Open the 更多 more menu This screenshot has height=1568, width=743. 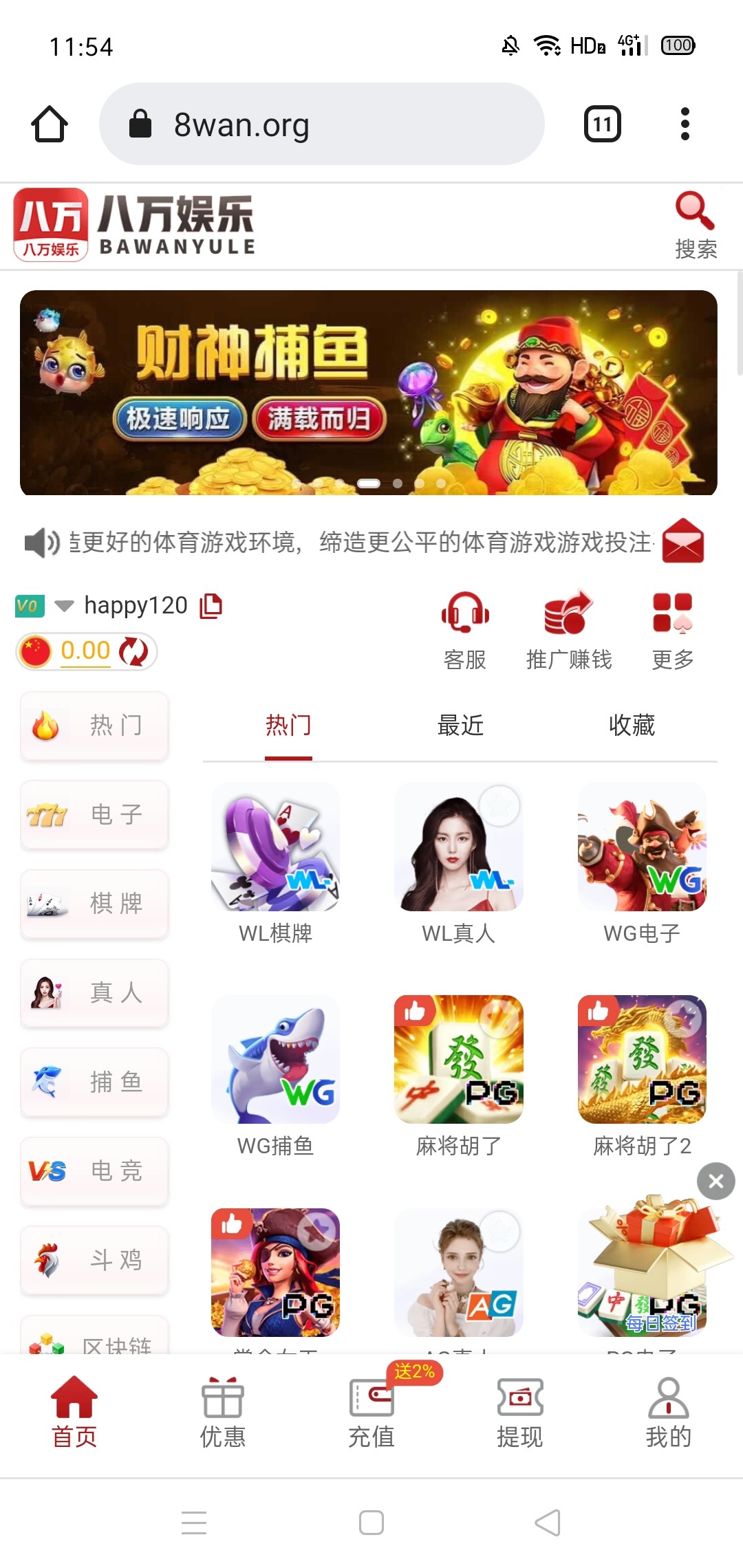point(672,630)
